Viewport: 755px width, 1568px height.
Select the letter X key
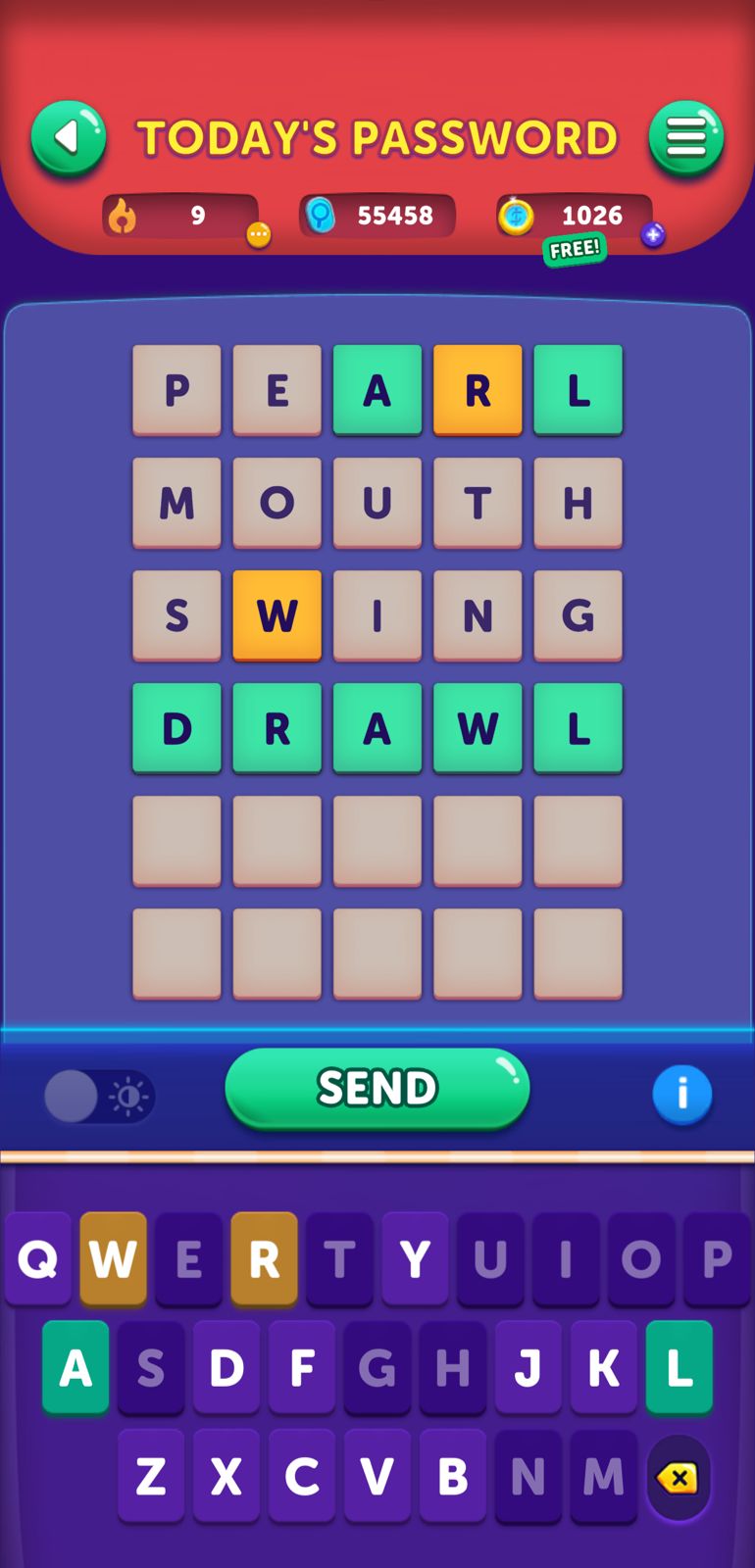coord(226,1476)
